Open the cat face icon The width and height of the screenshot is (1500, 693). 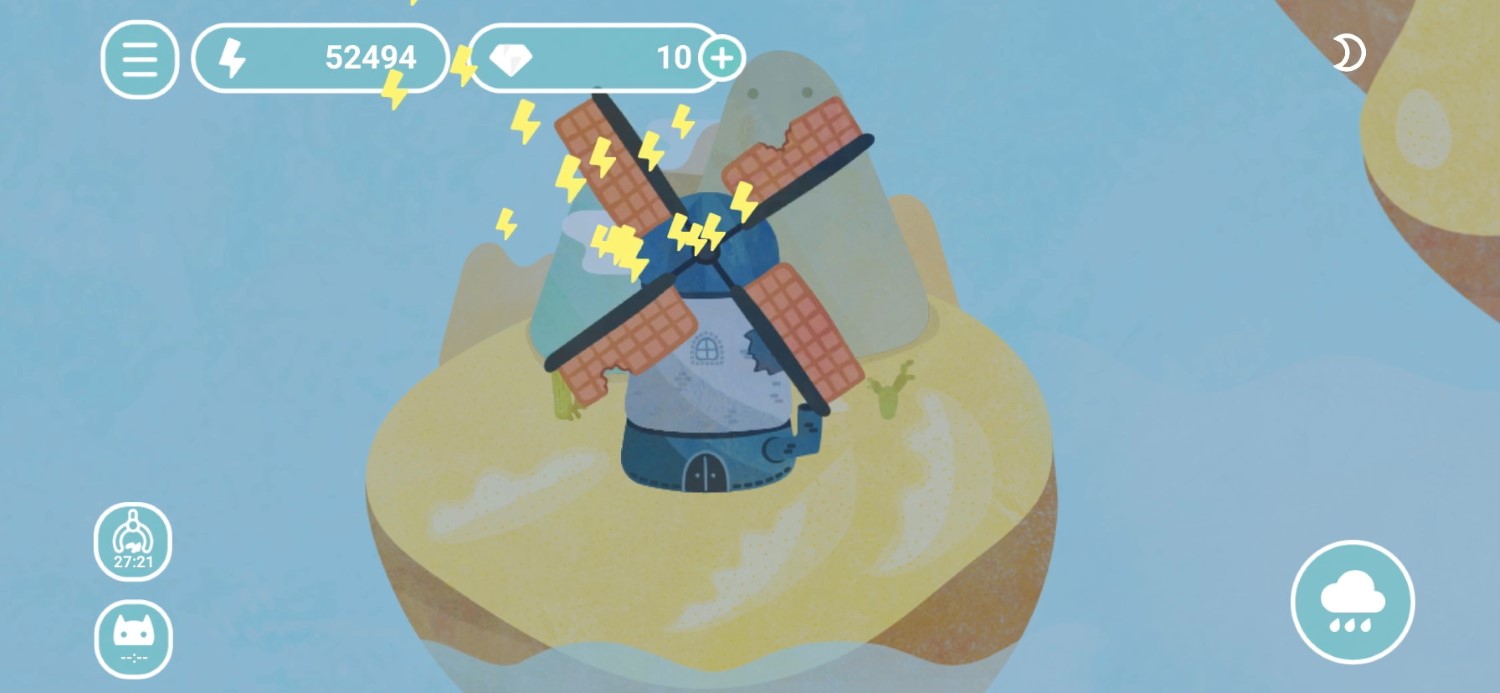click(133, 638)
